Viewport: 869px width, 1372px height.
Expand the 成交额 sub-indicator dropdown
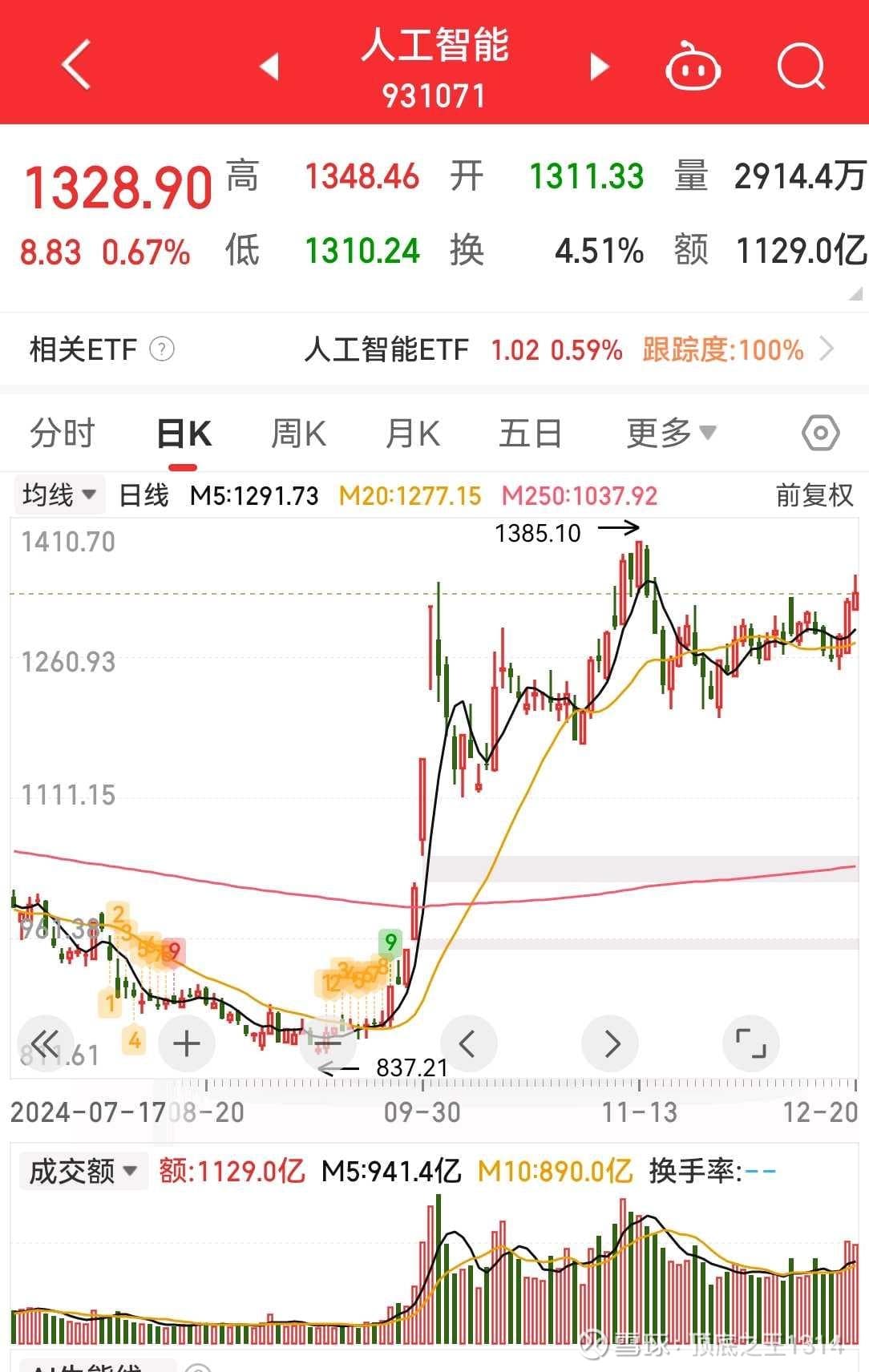[x=83, y=1172]
